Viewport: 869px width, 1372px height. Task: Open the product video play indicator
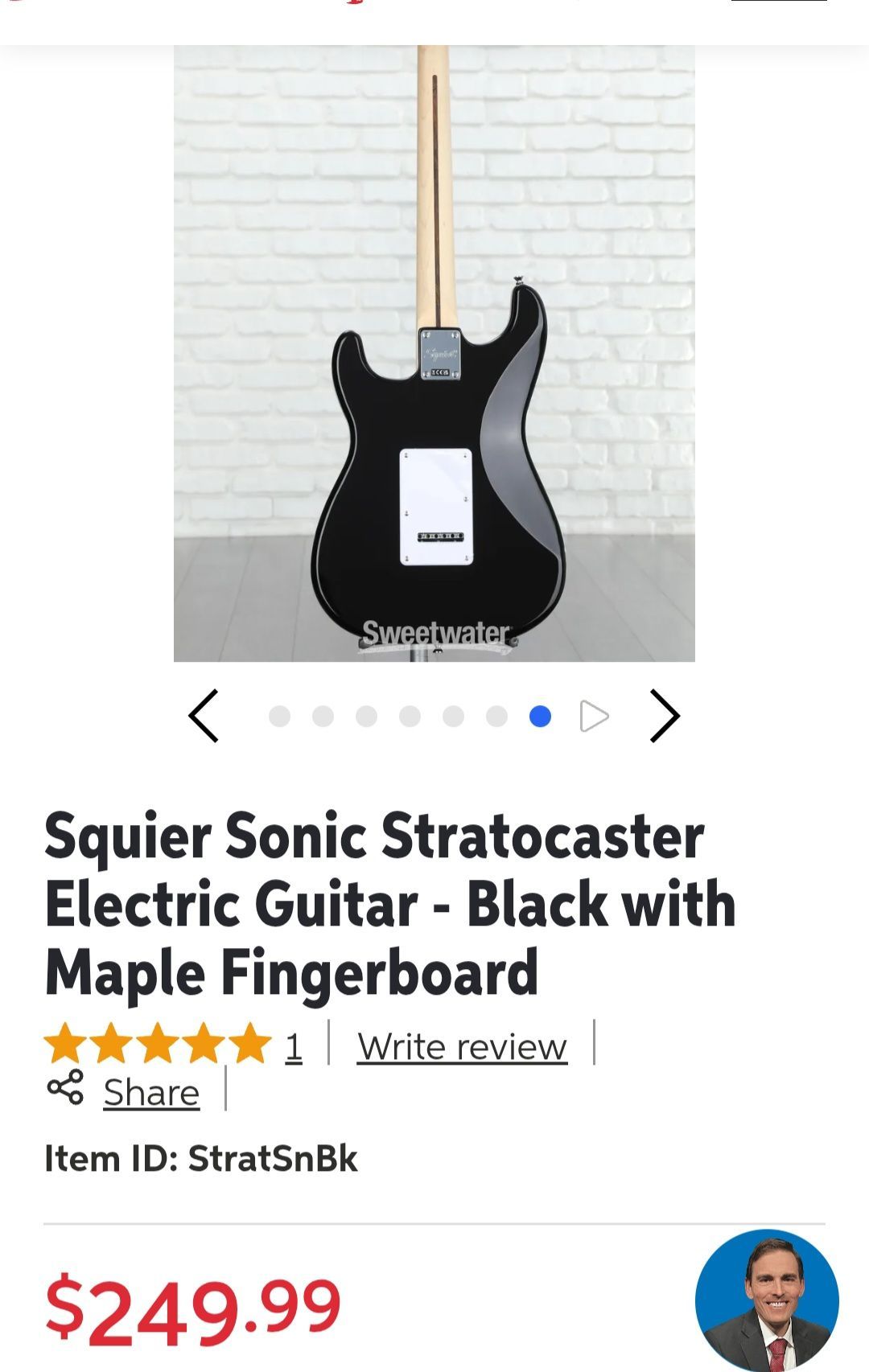(594, 716)
